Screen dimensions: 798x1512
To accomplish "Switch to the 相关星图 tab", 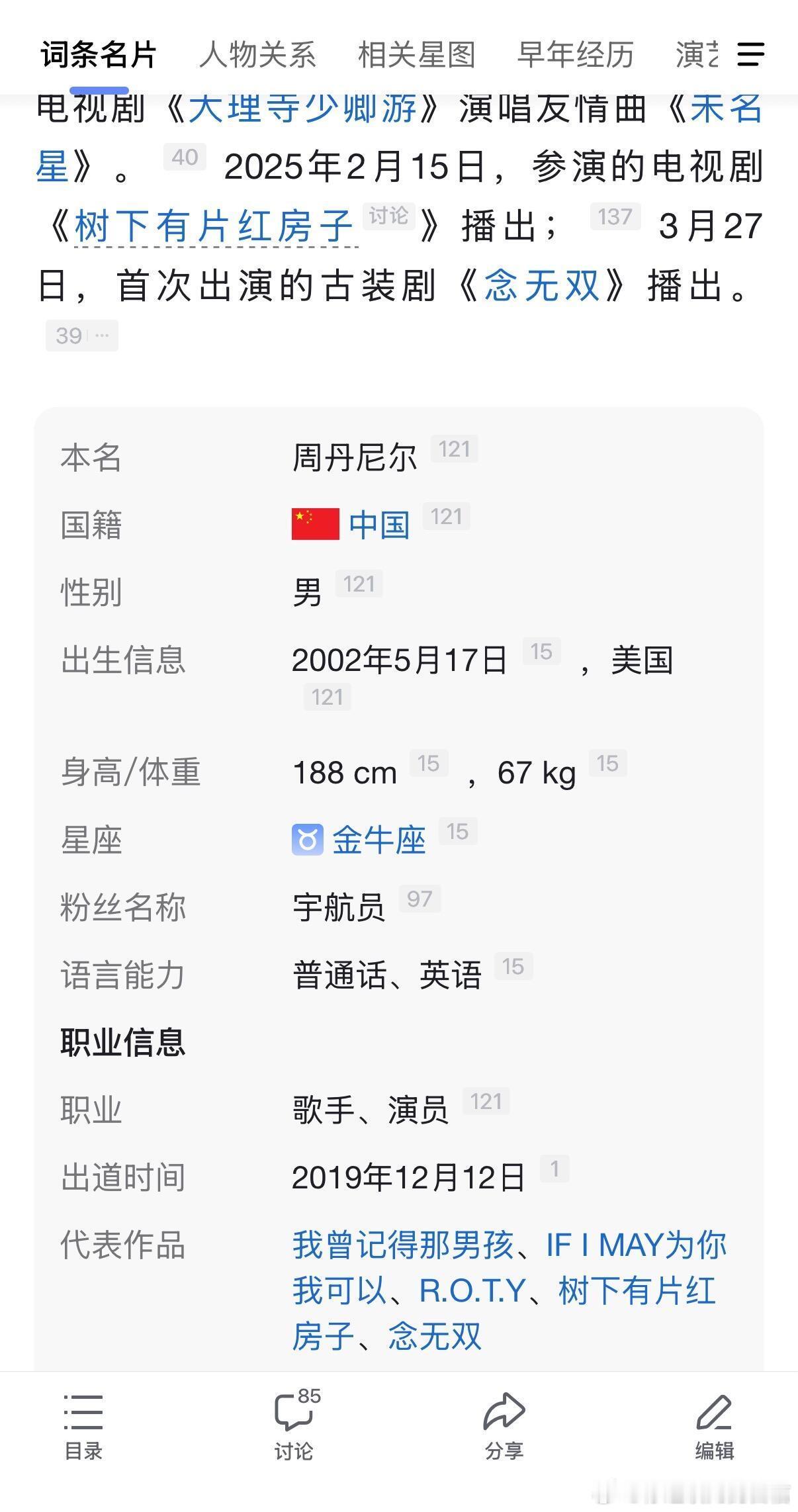I will point(417,56).
